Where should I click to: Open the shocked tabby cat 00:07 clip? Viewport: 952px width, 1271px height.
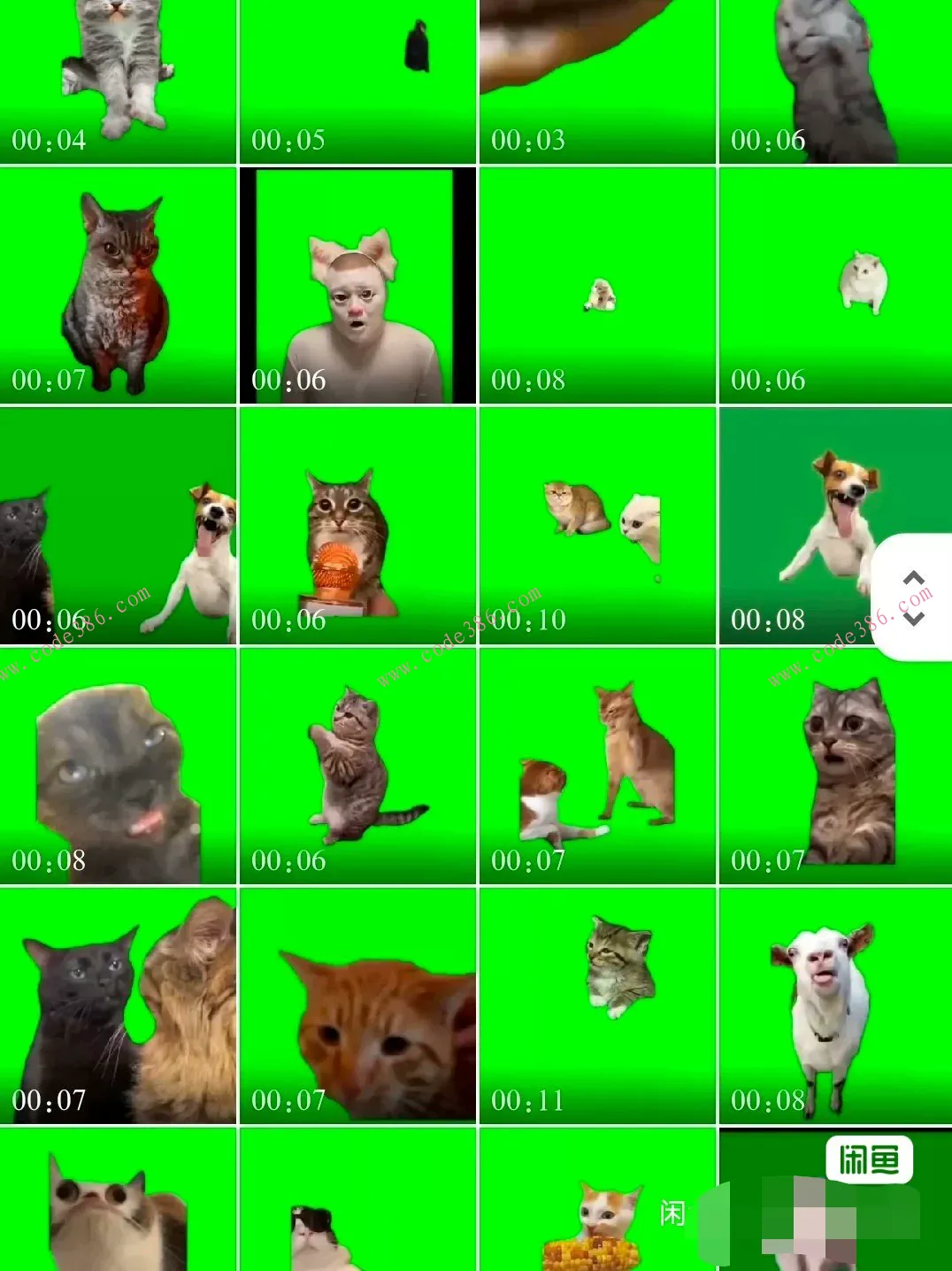click(x=834, y=766)
